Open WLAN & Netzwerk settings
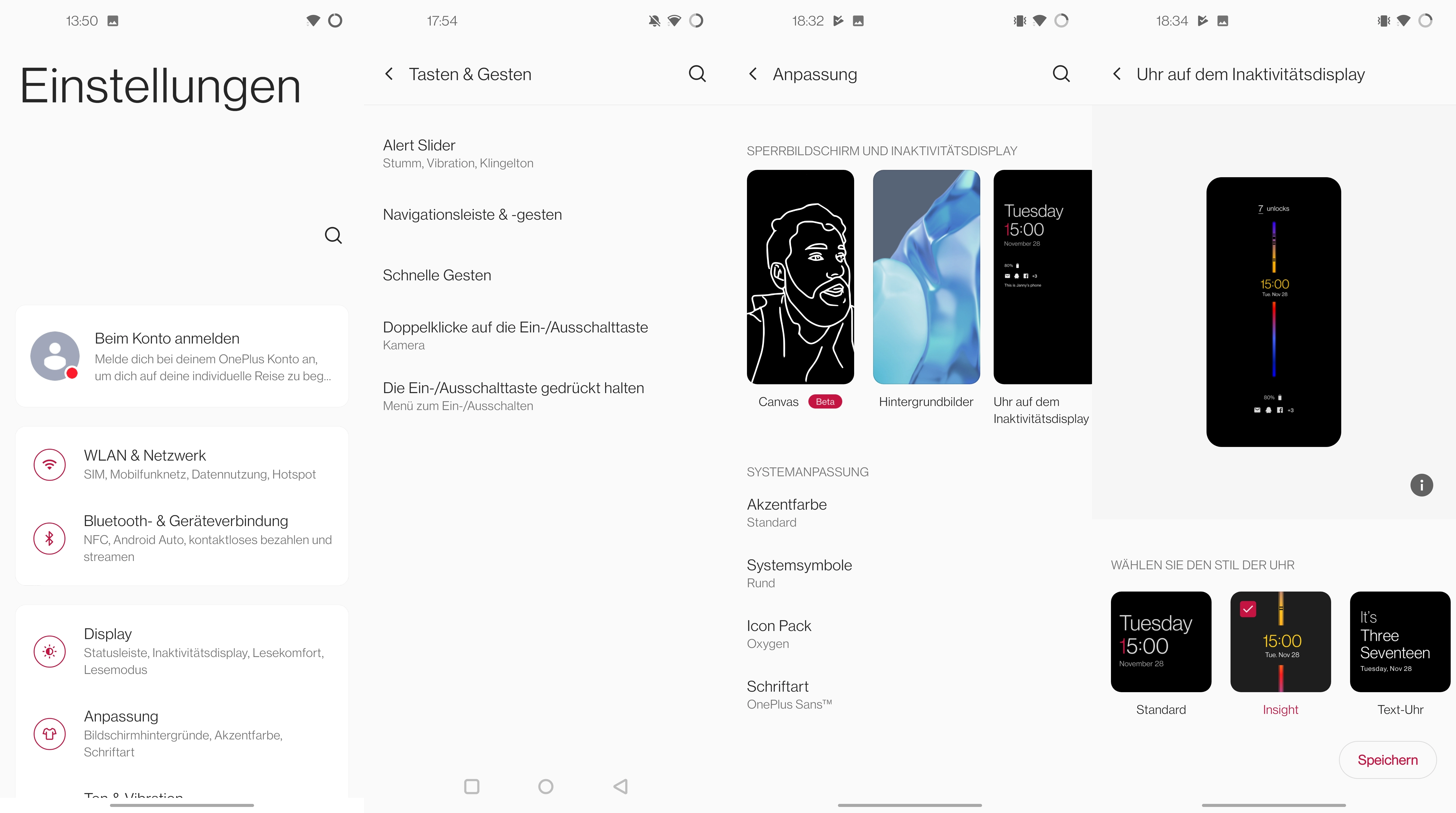1456x813 pixels. [182, 464]
